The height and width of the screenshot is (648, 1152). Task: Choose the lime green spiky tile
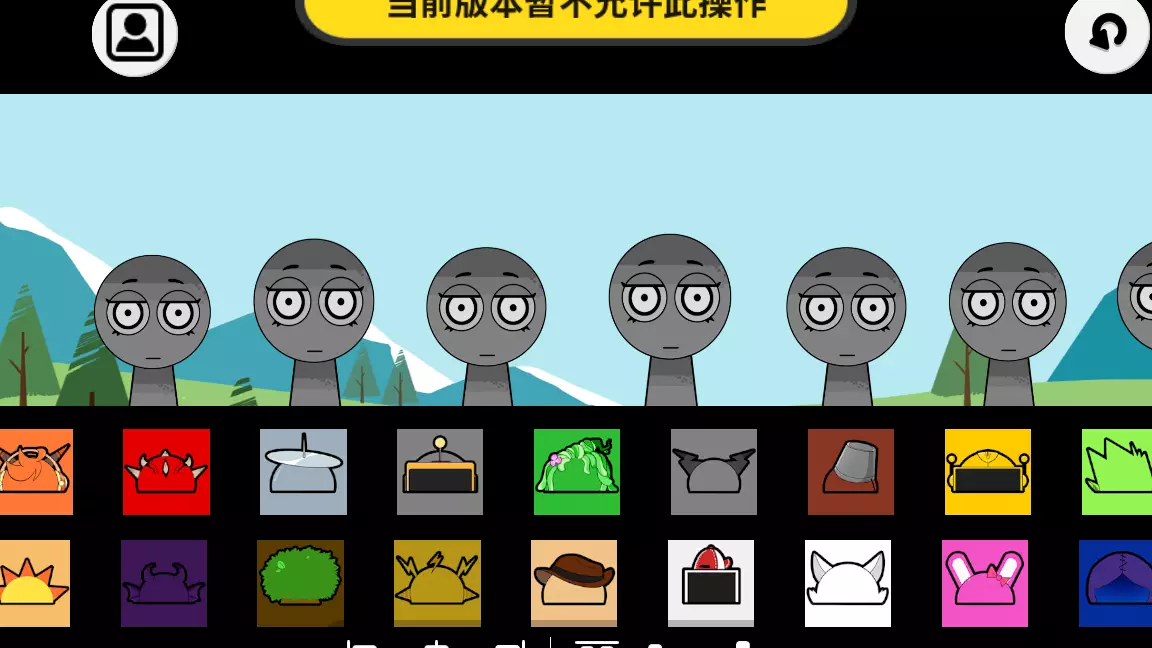pos(1117,472)
